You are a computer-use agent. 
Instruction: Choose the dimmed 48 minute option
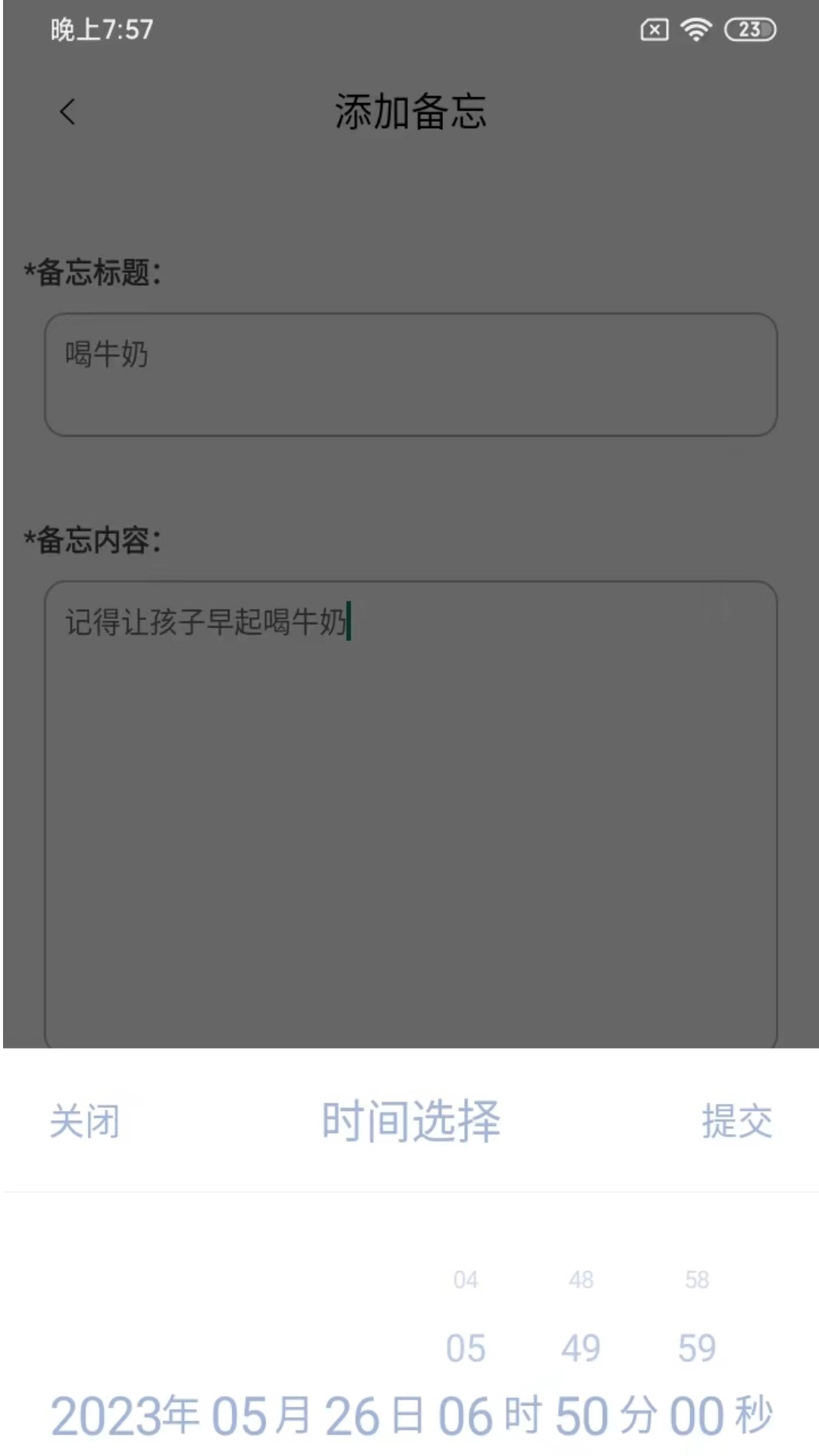(581, 1280)
